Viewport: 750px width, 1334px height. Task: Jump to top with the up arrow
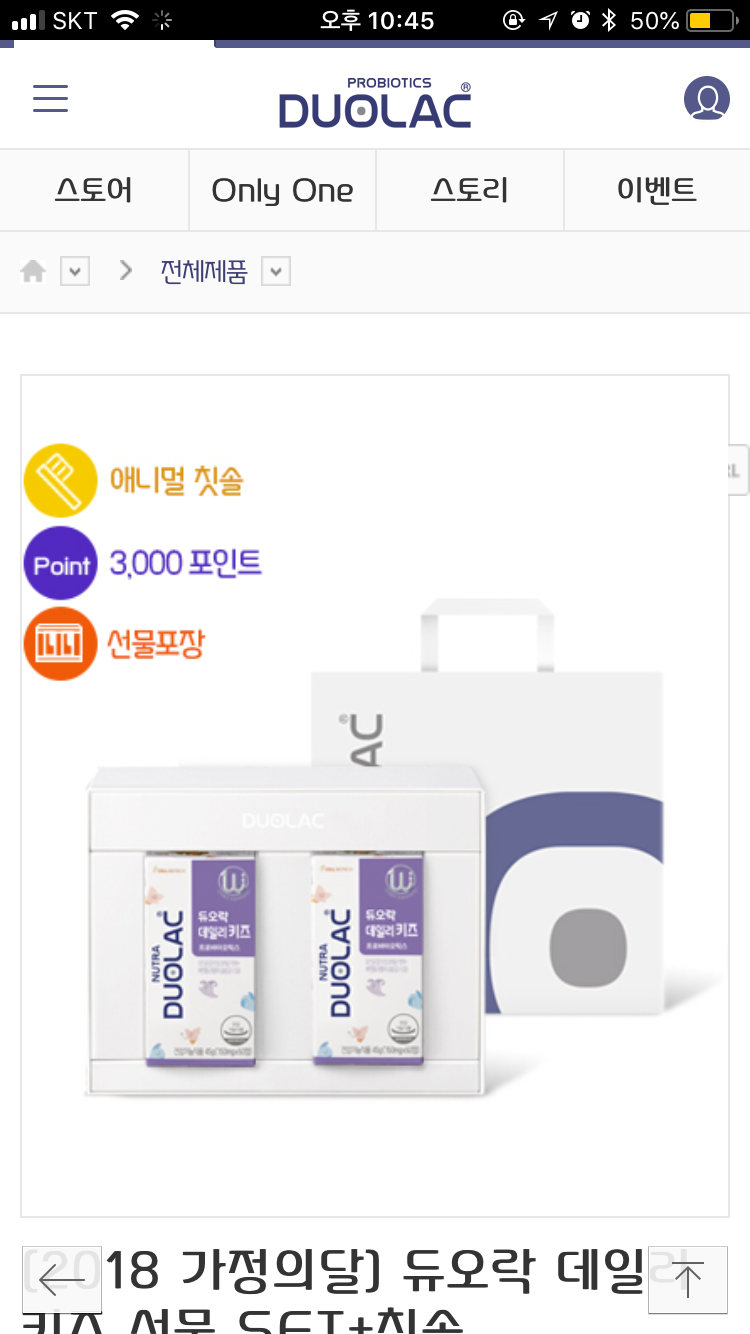pyautogui.click(x=687, y=1280)
